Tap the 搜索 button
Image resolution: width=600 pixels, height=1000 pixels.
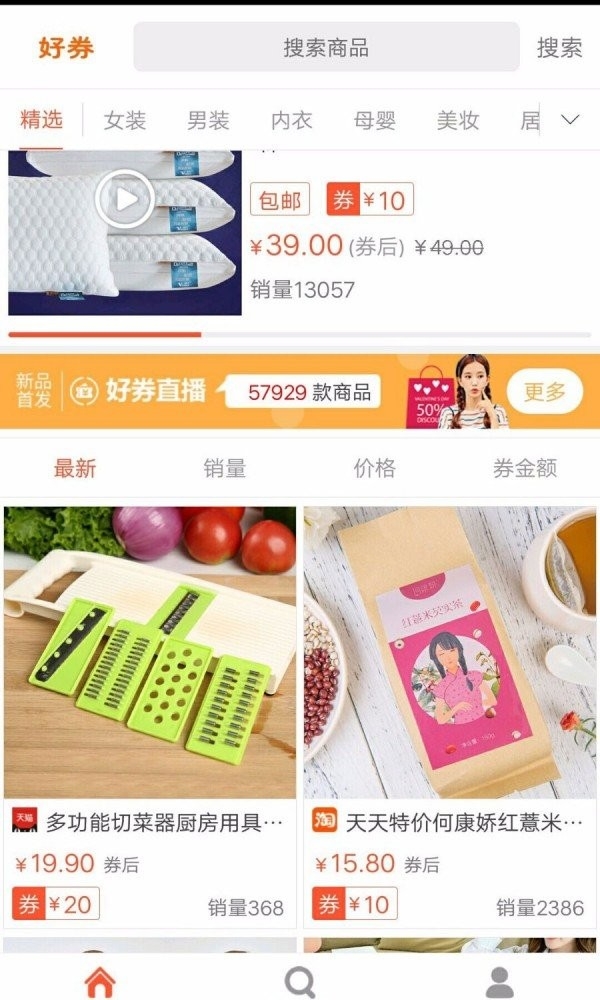[x=559, y=47]
